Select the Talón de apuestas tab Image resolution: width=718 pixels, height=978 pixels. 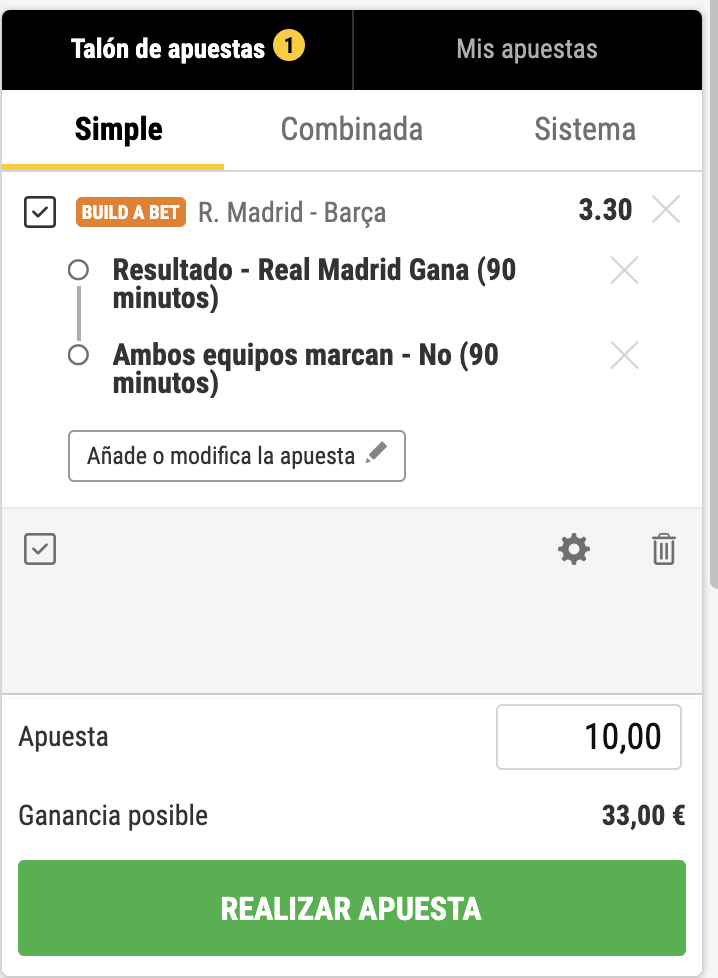[177, 49]
